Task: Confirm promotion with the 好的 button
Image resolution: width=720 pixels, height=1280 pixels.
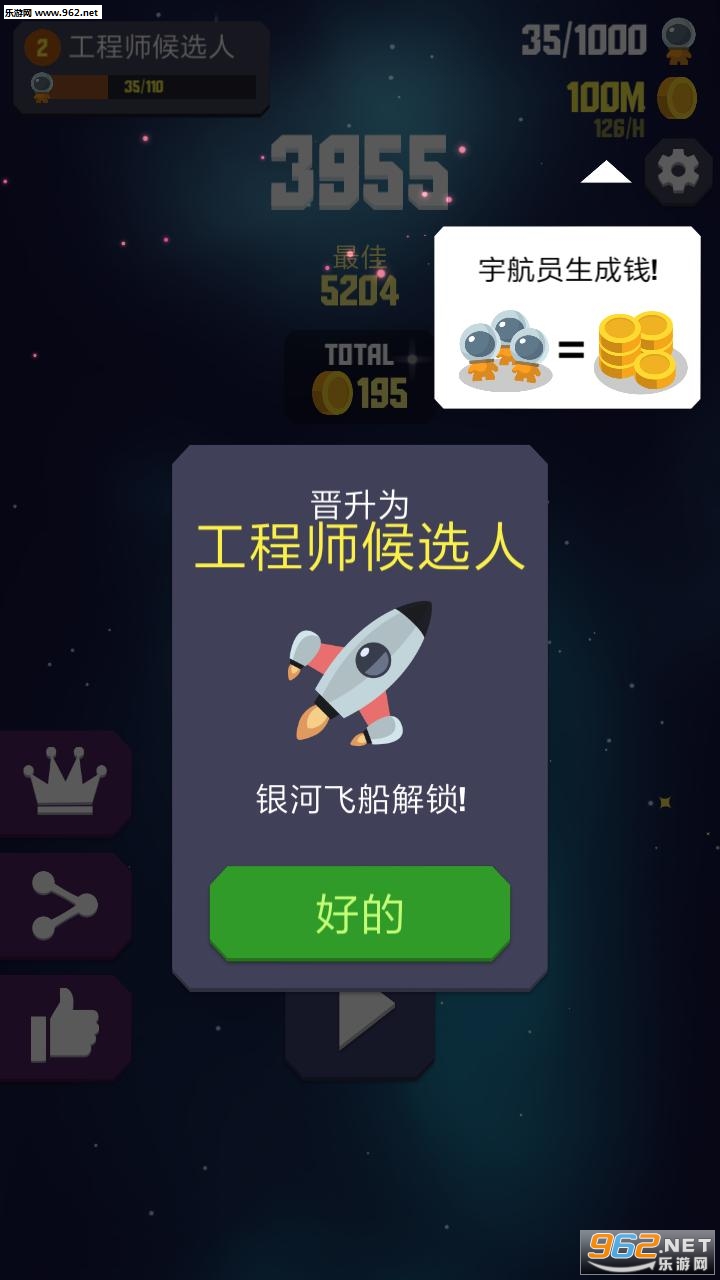Action: pos(360,912)
